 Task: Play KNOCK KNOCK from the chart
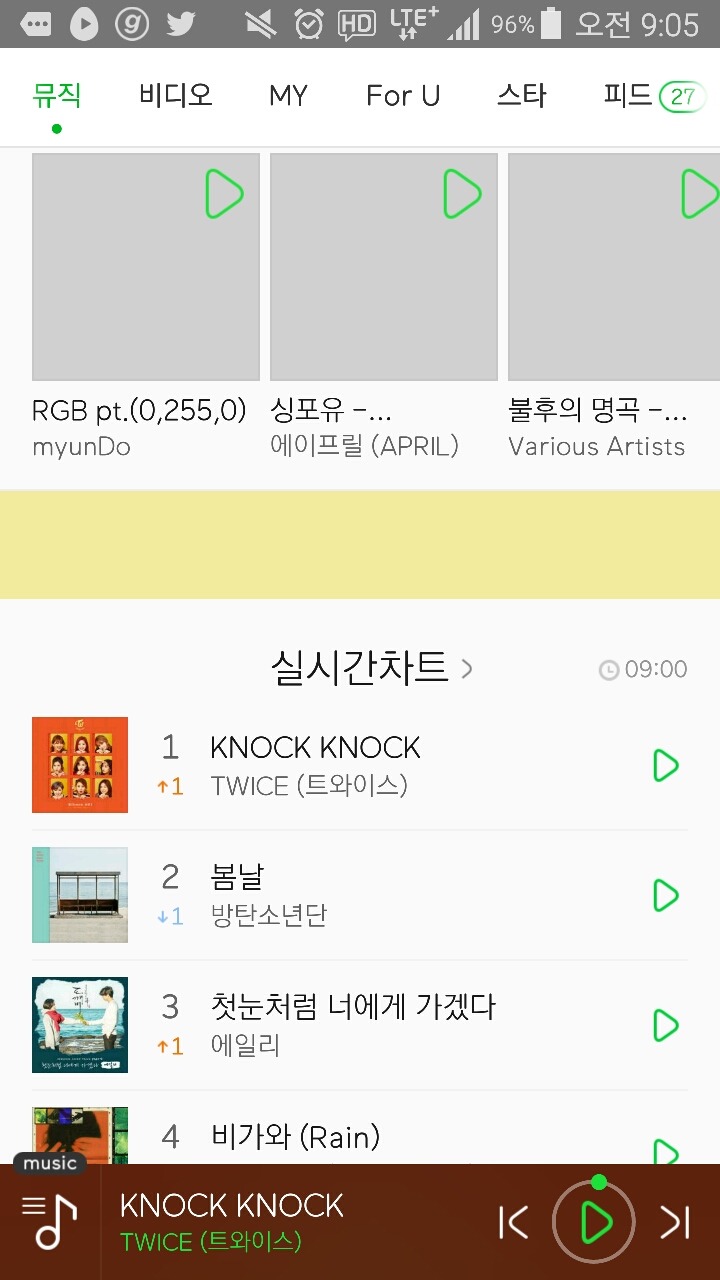click(x=665, y=766)
